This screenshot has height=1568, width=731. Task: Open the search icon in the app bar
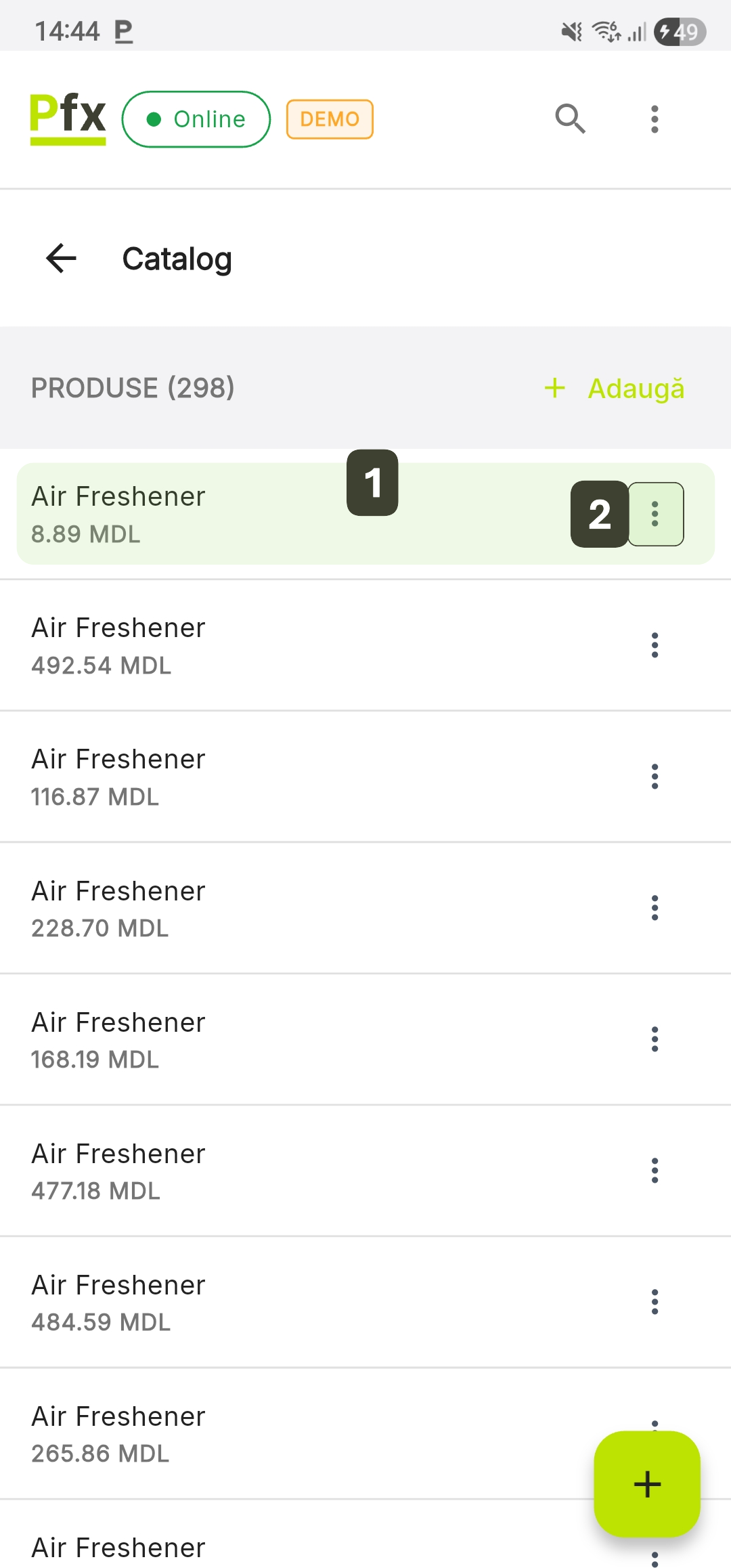570,119
